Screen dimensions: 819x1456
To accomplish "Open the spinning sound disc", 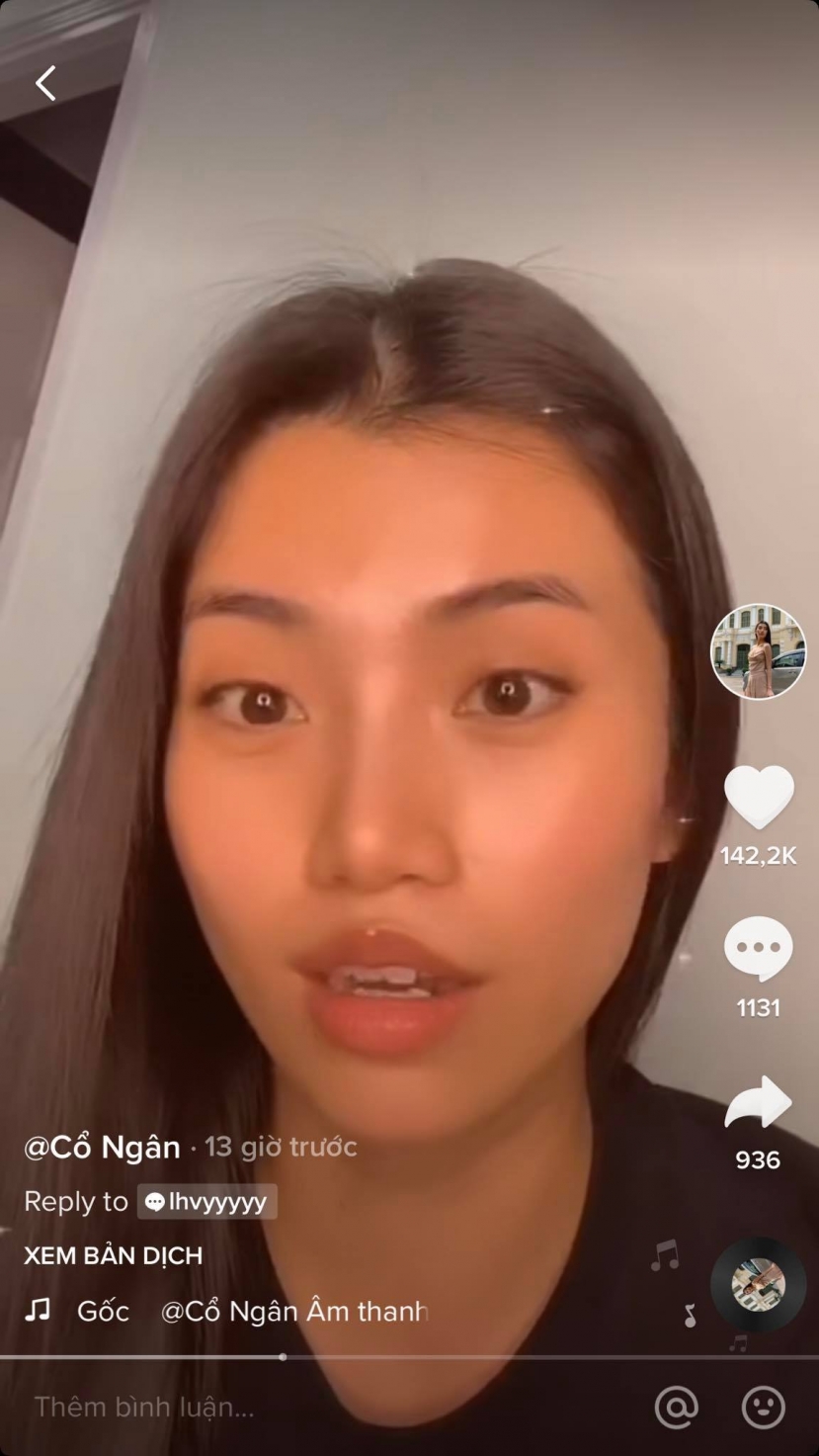I will pyautogui.click(x=758, y=1284).
